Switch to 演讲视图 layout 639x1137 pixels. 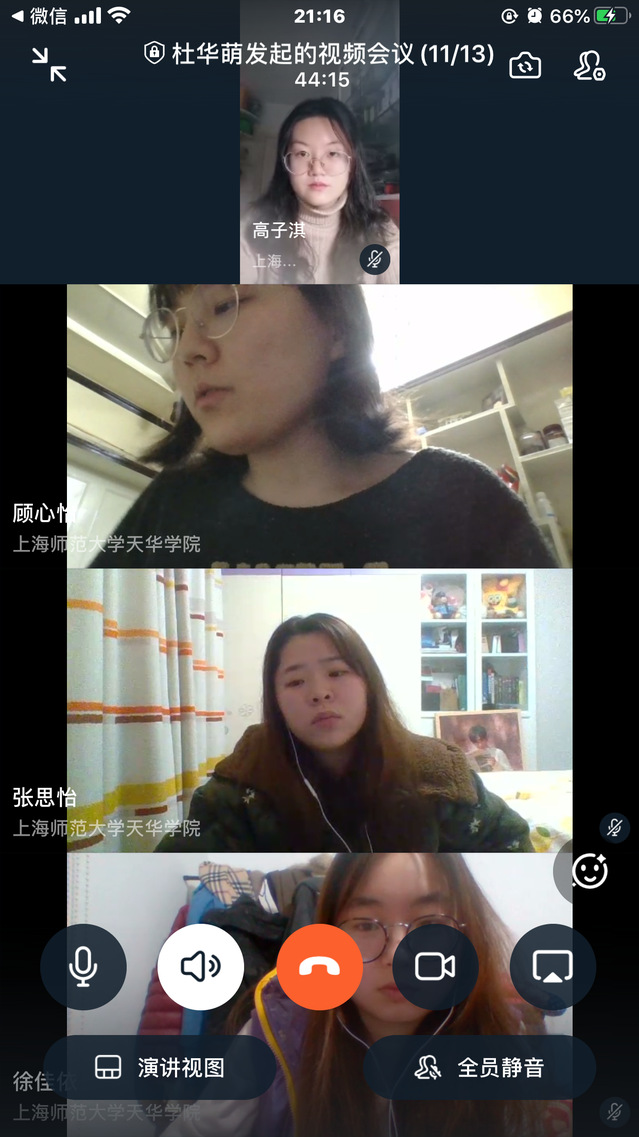click(160, 1067)
